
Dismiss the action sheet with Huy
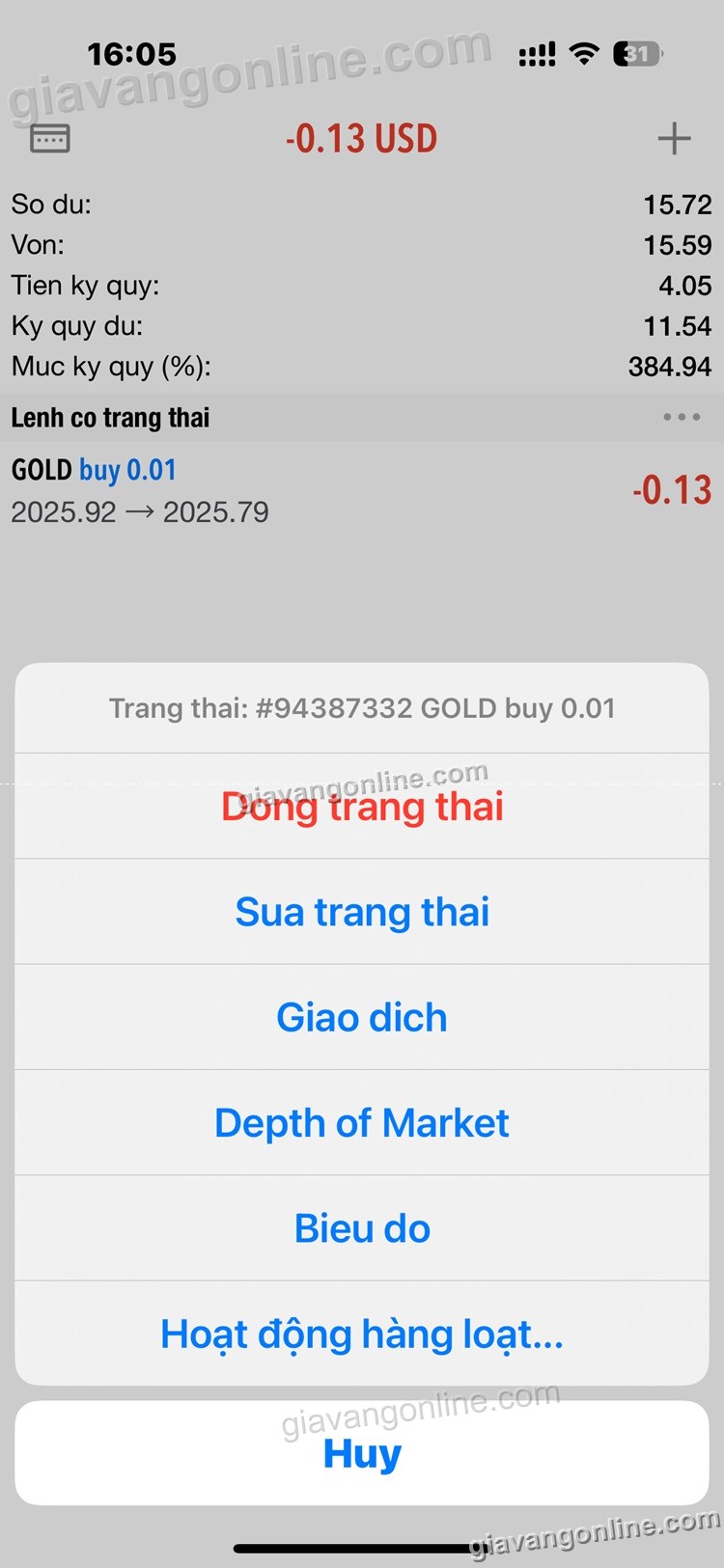(x=362, y=1453)
